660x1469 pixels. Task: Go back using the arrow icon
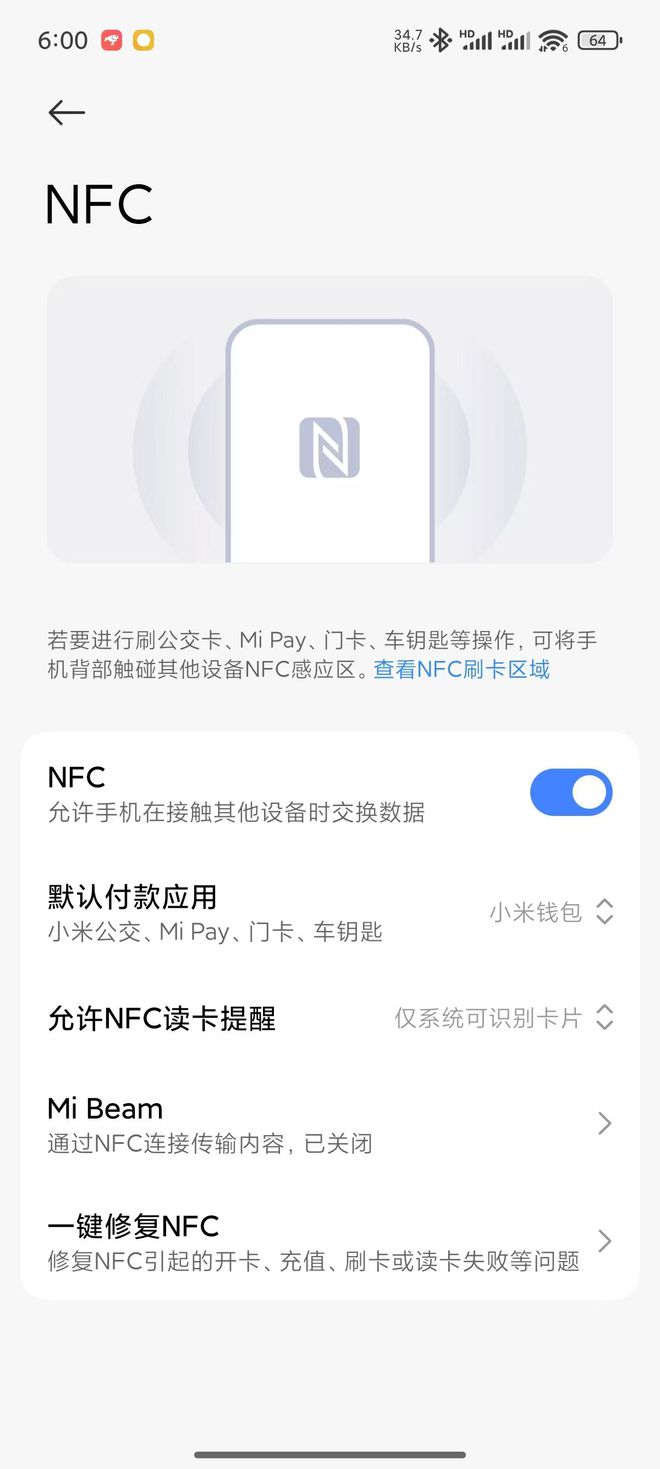coord(67,113)
